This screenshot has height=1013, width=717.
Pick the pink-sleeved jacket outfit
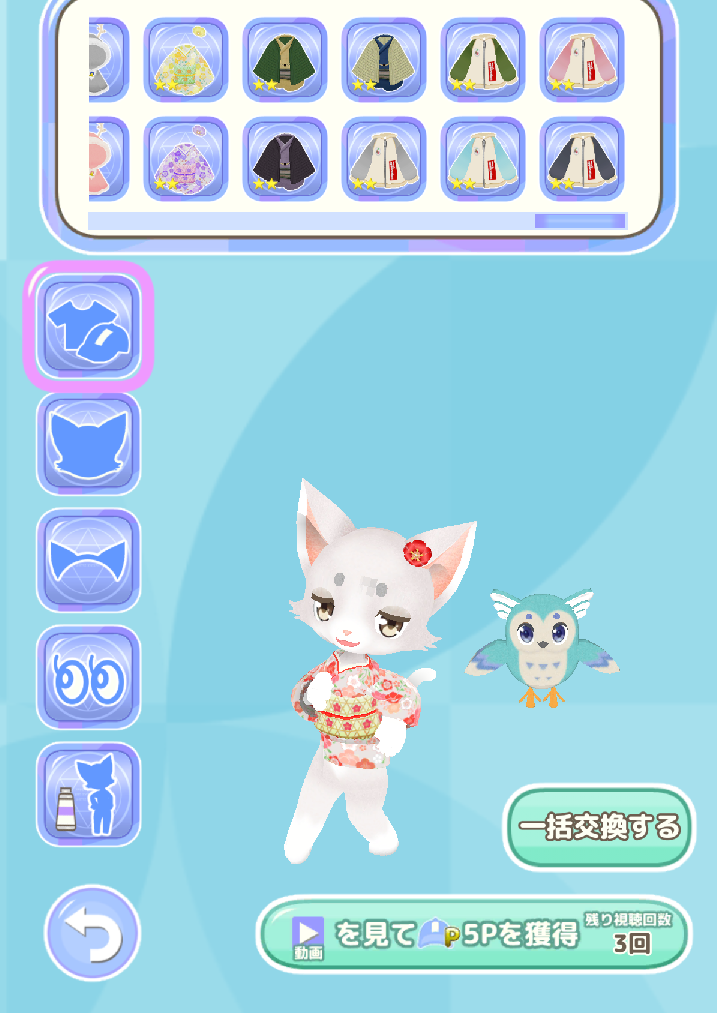tap(582, 59)
